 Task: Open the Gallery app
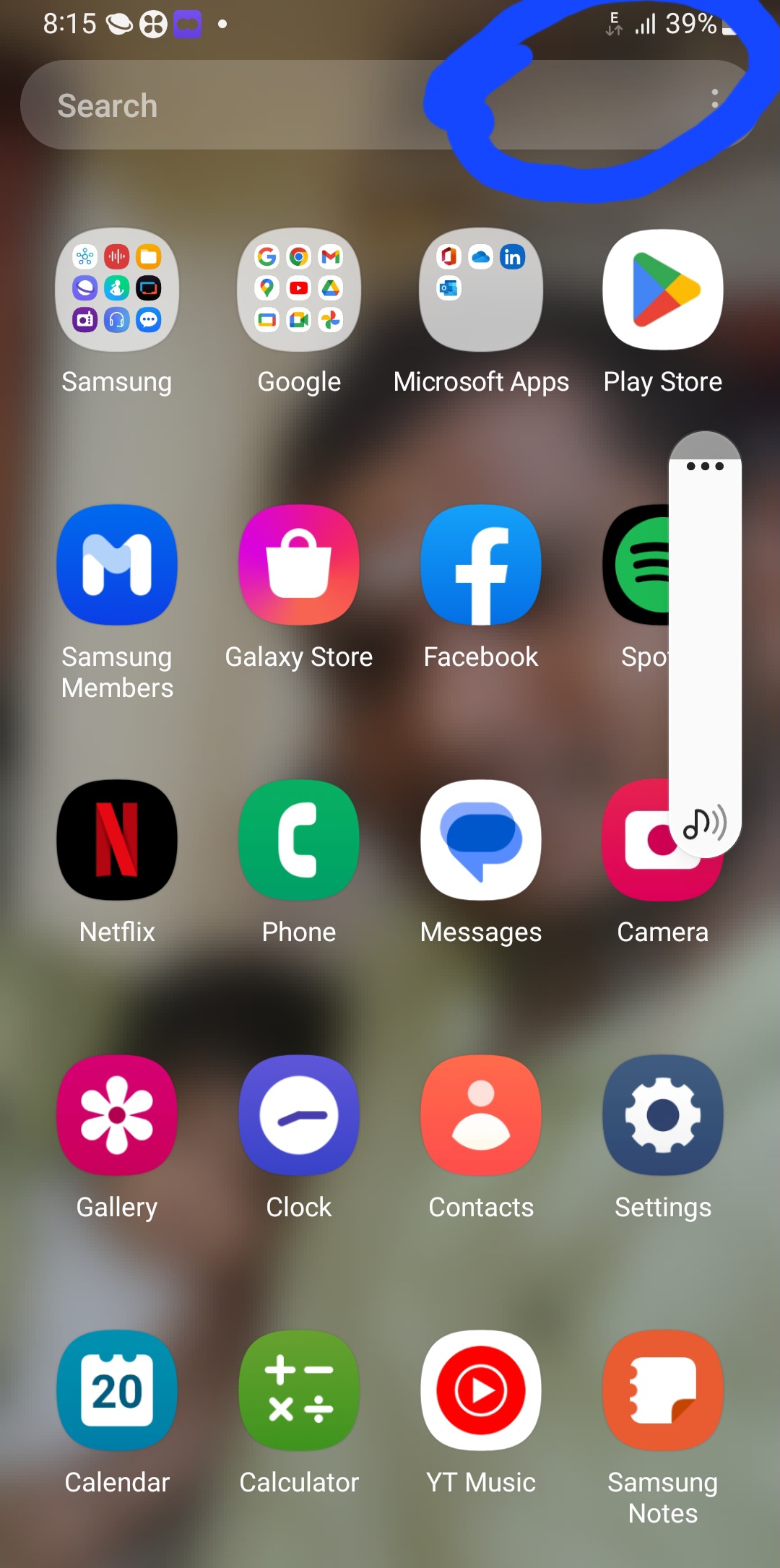coord(117,1115)
